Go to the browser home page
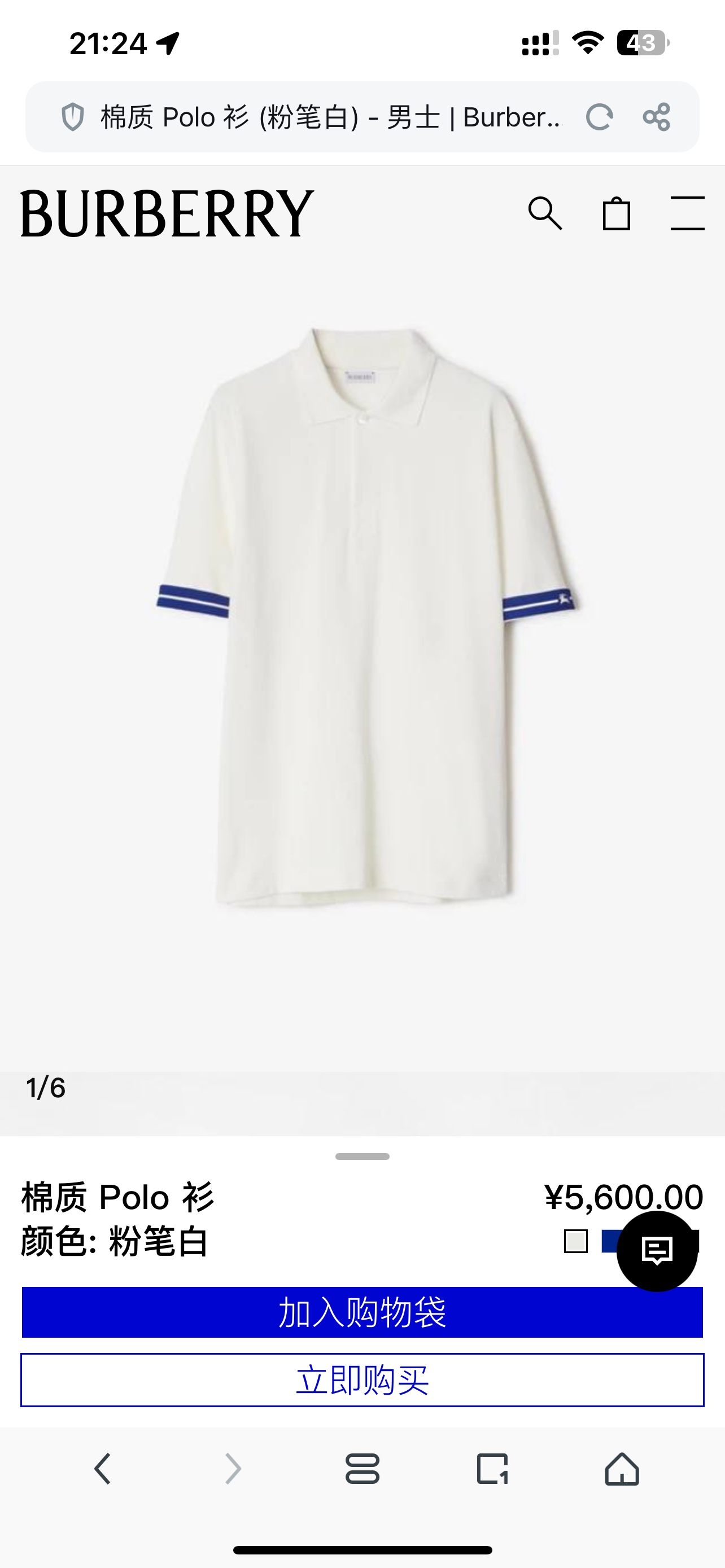 tap(622, 1469)
